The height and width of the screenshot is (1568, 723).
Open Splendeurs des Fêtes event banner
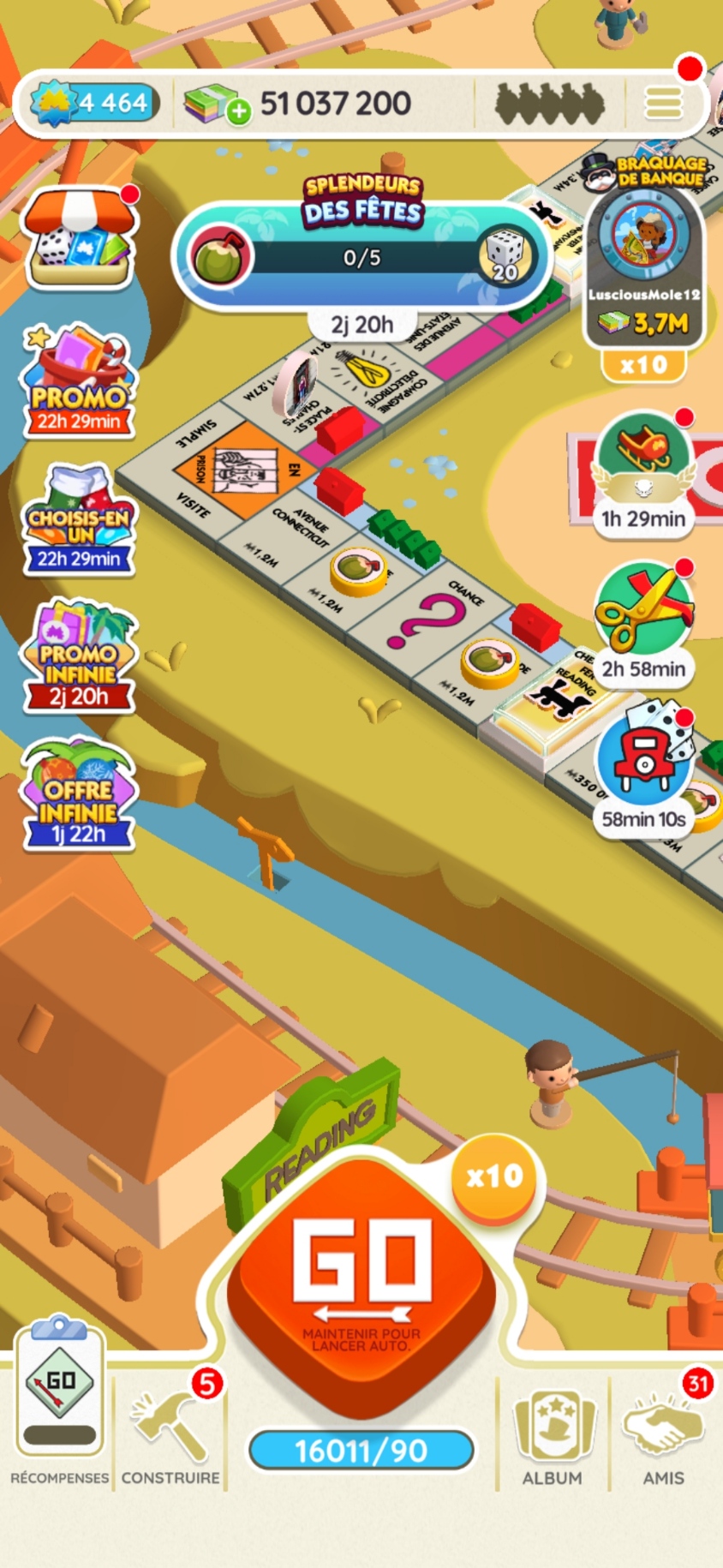click(x=361, y=253)
